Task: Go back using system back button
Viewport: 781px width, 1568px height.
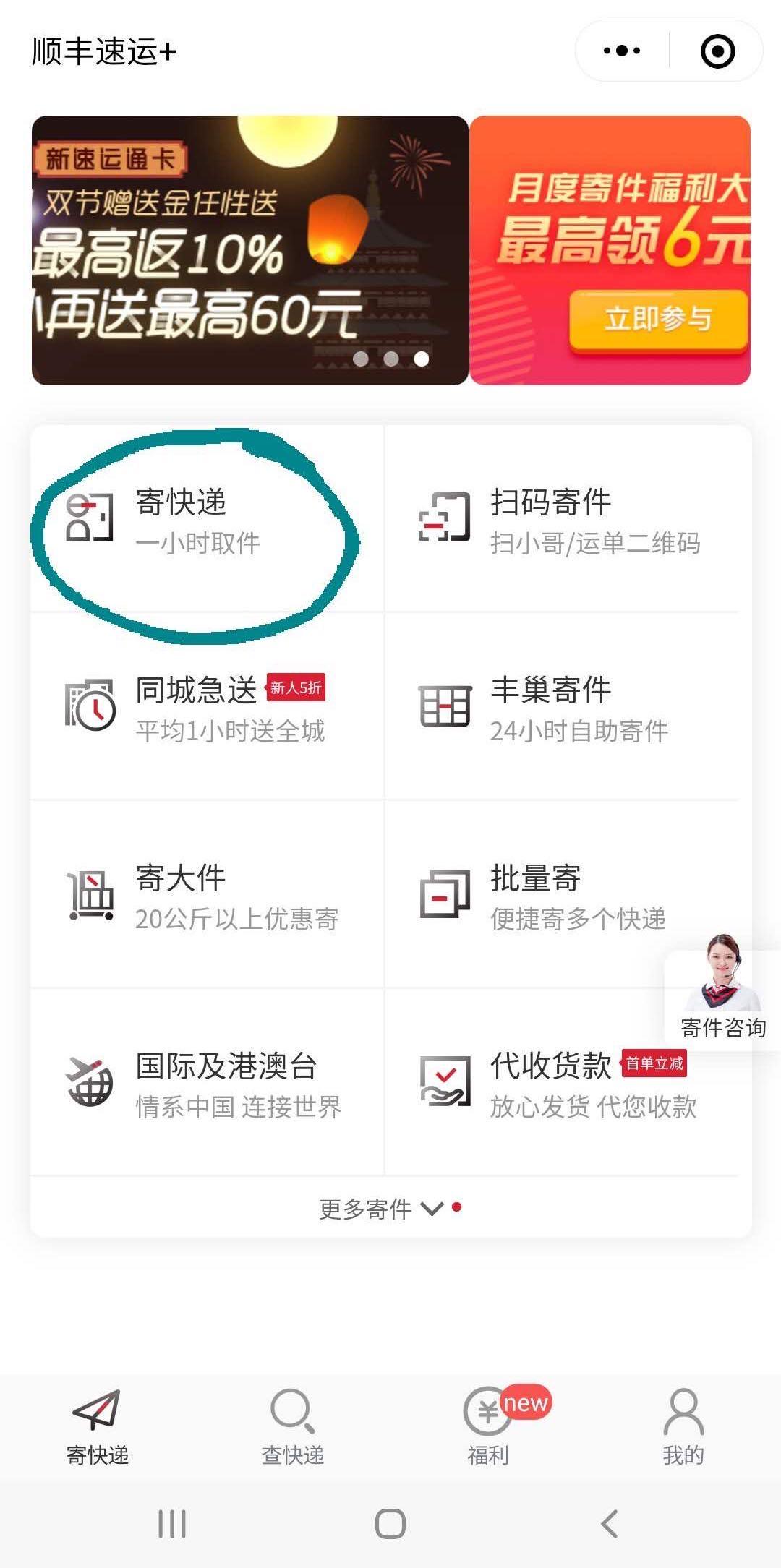Action: [610, 1523]
